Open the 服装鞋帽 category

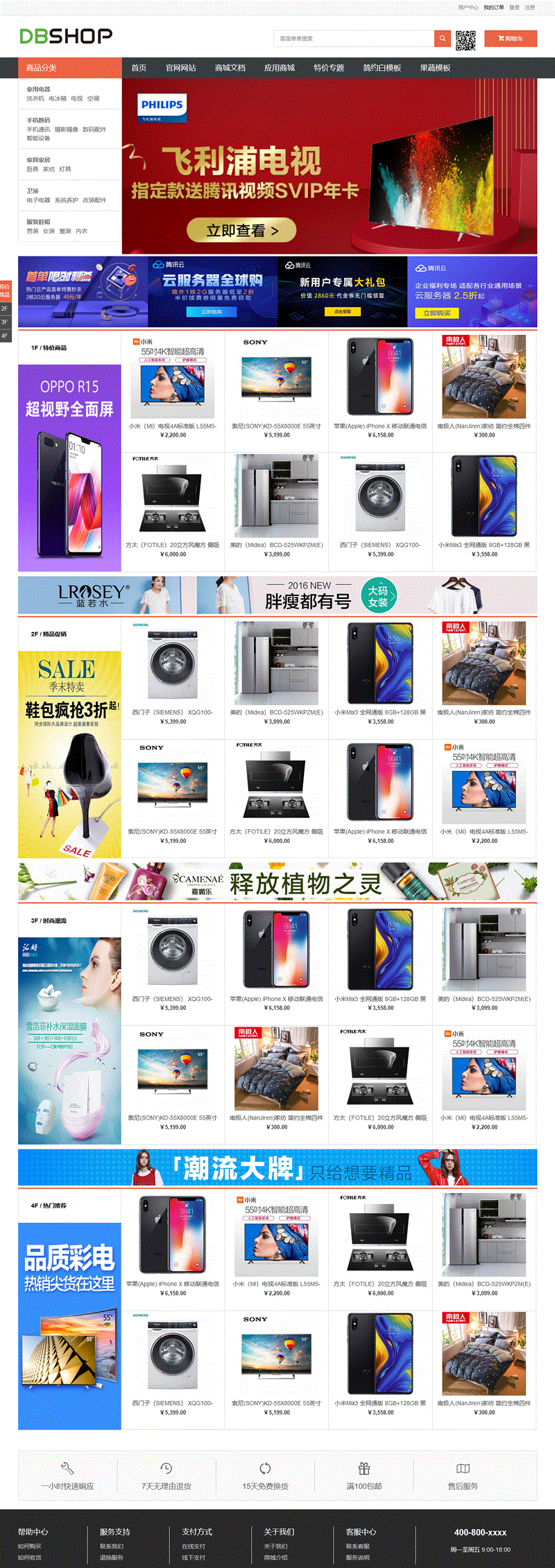coord(38,222)
